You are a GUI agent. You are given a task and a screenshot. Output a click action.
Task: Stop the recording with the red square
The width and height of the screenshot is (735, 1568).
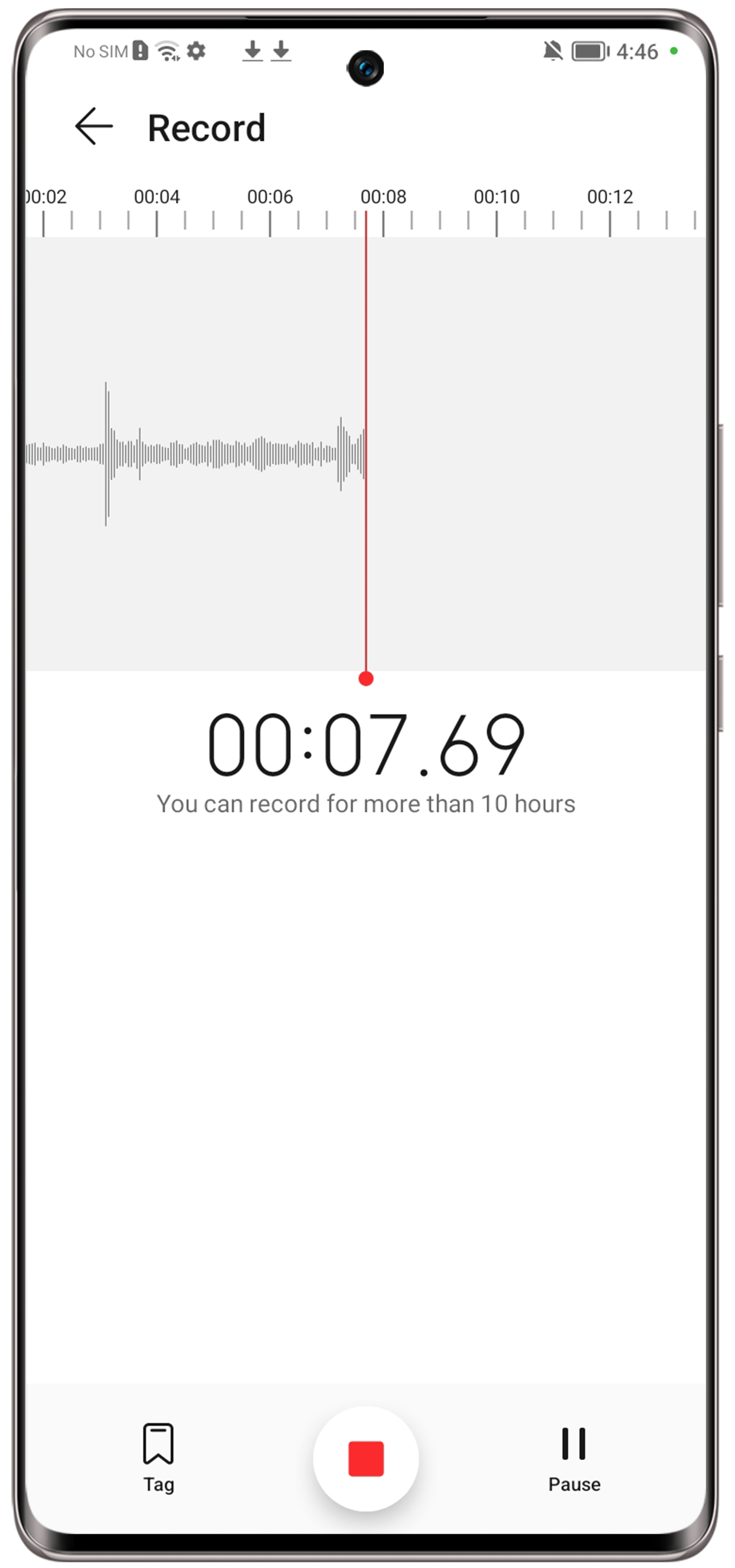(x=366, y=1459)
